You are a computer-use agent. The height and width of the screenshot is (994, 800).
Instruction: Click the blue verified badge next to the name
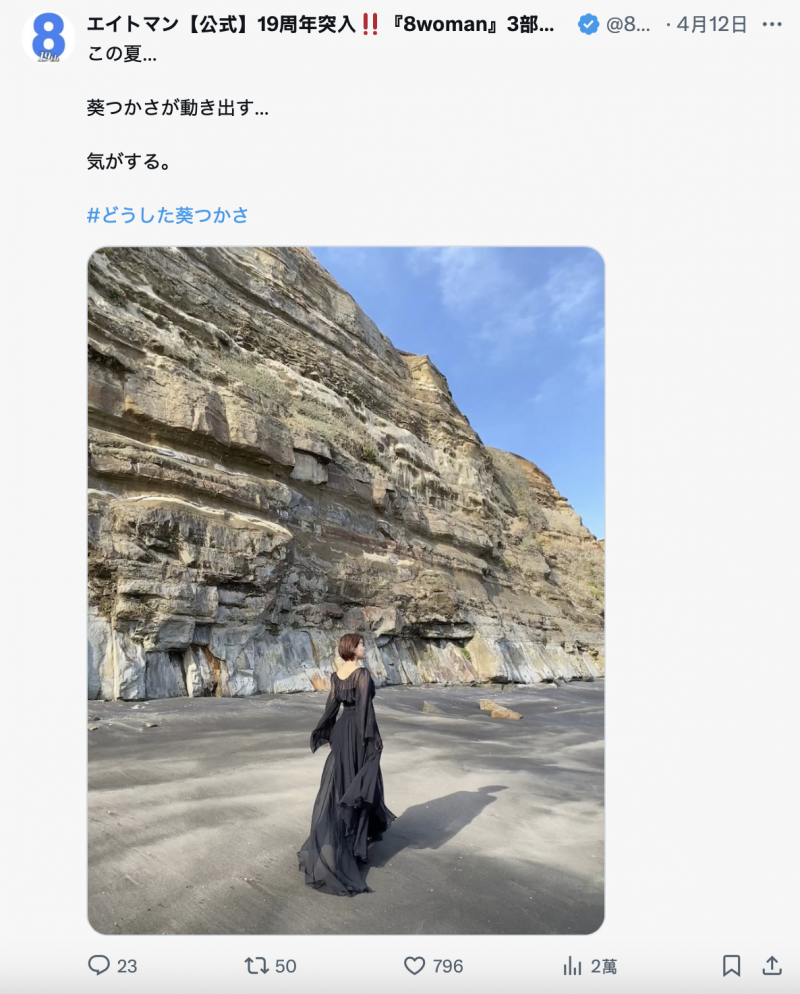click(x=589, y=26)
